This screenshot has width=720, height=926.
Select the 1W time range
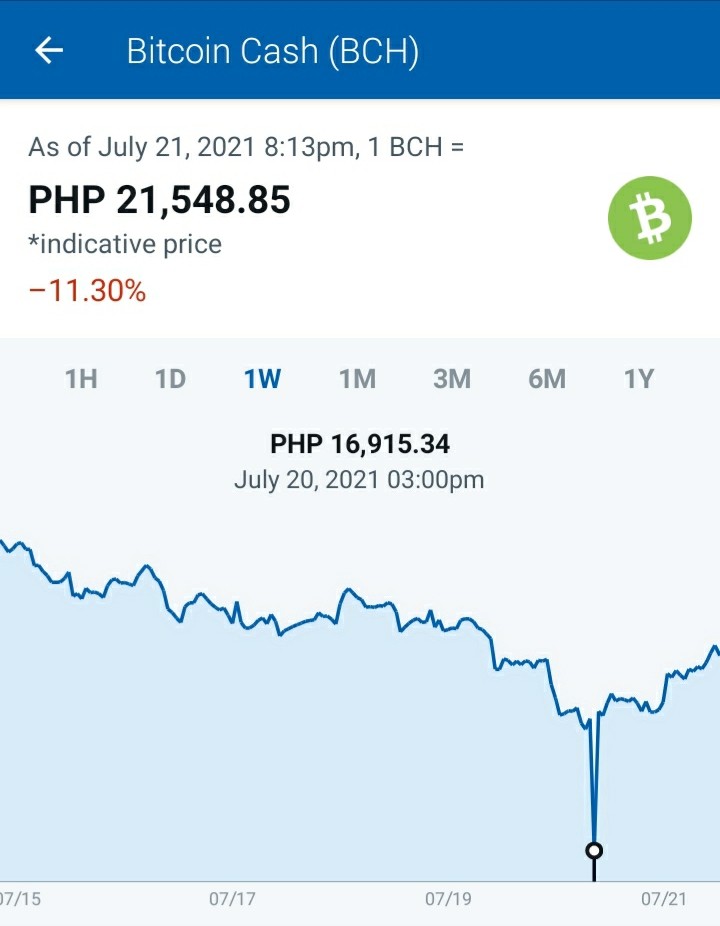(262, 379)
